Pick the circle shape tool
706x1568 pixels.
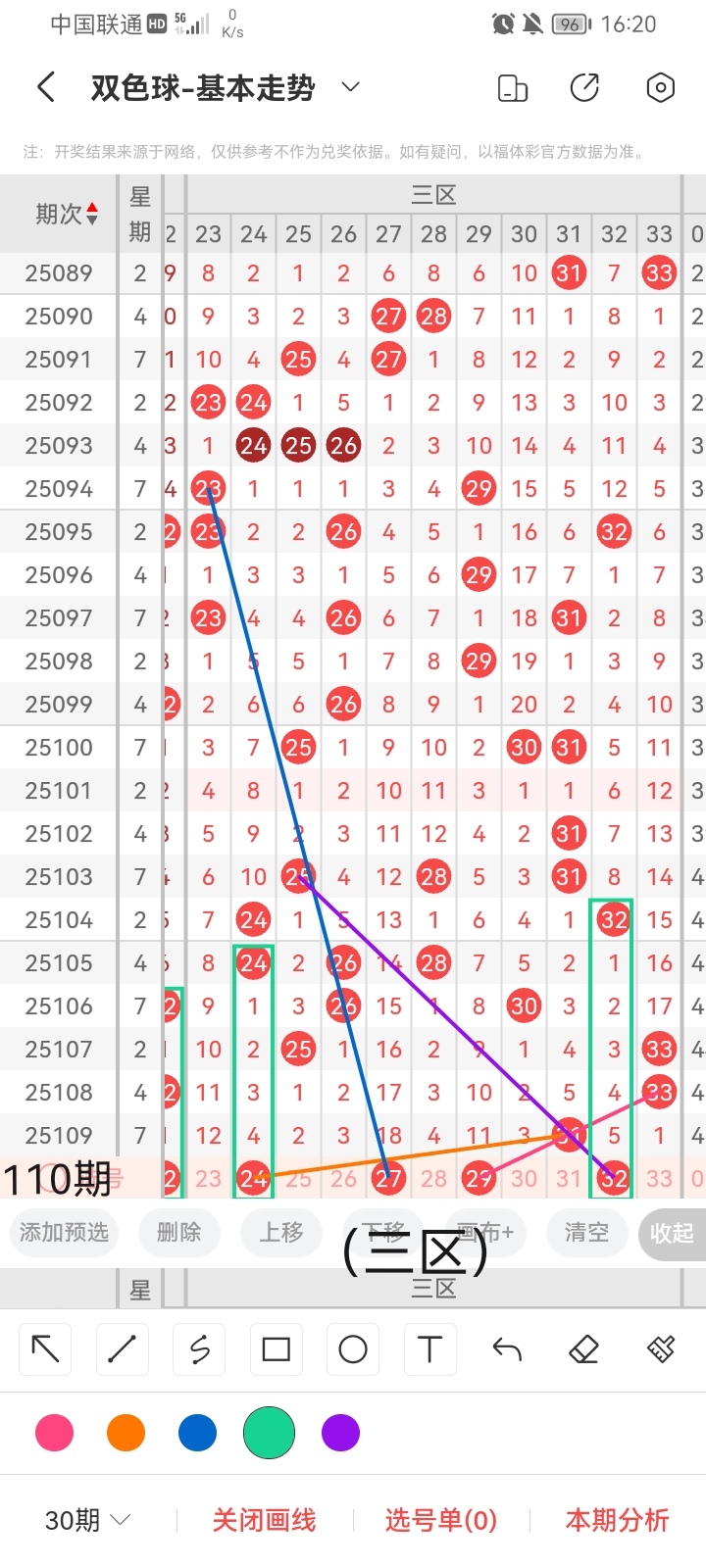pyautogui.click(x=353, y=1349)
